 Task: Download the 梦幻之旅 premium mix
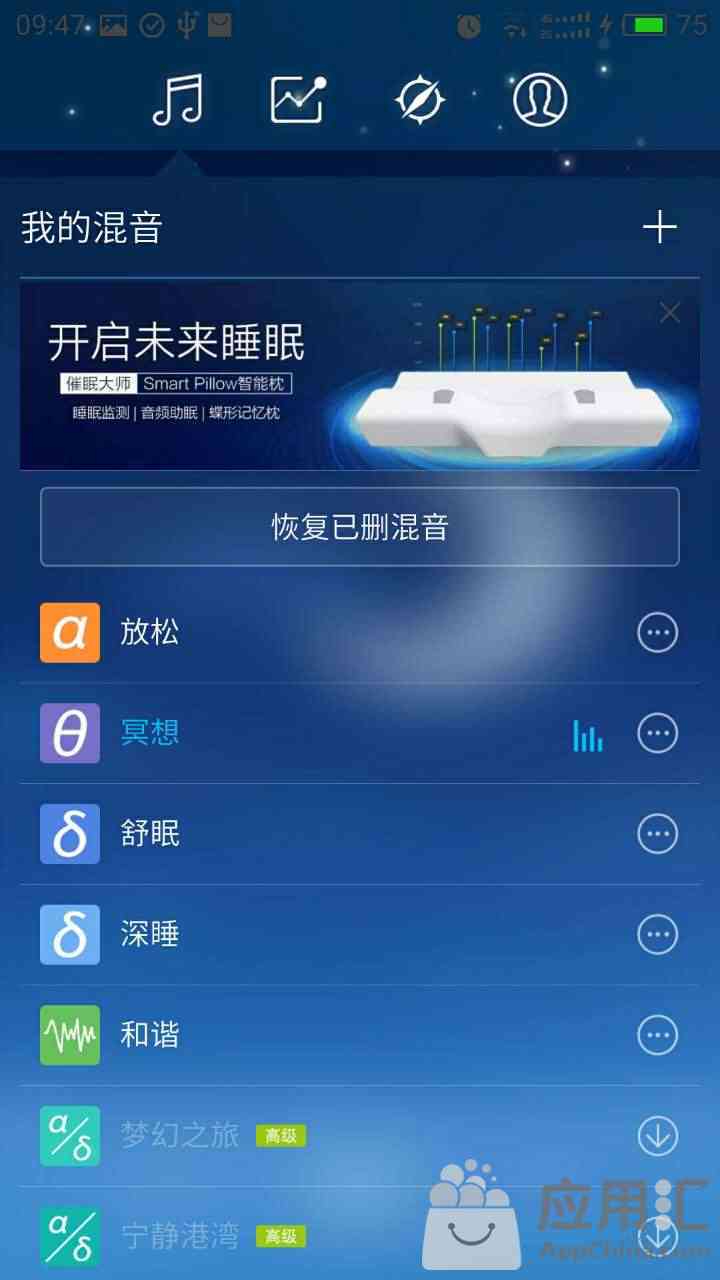[x=657, y=1135]
